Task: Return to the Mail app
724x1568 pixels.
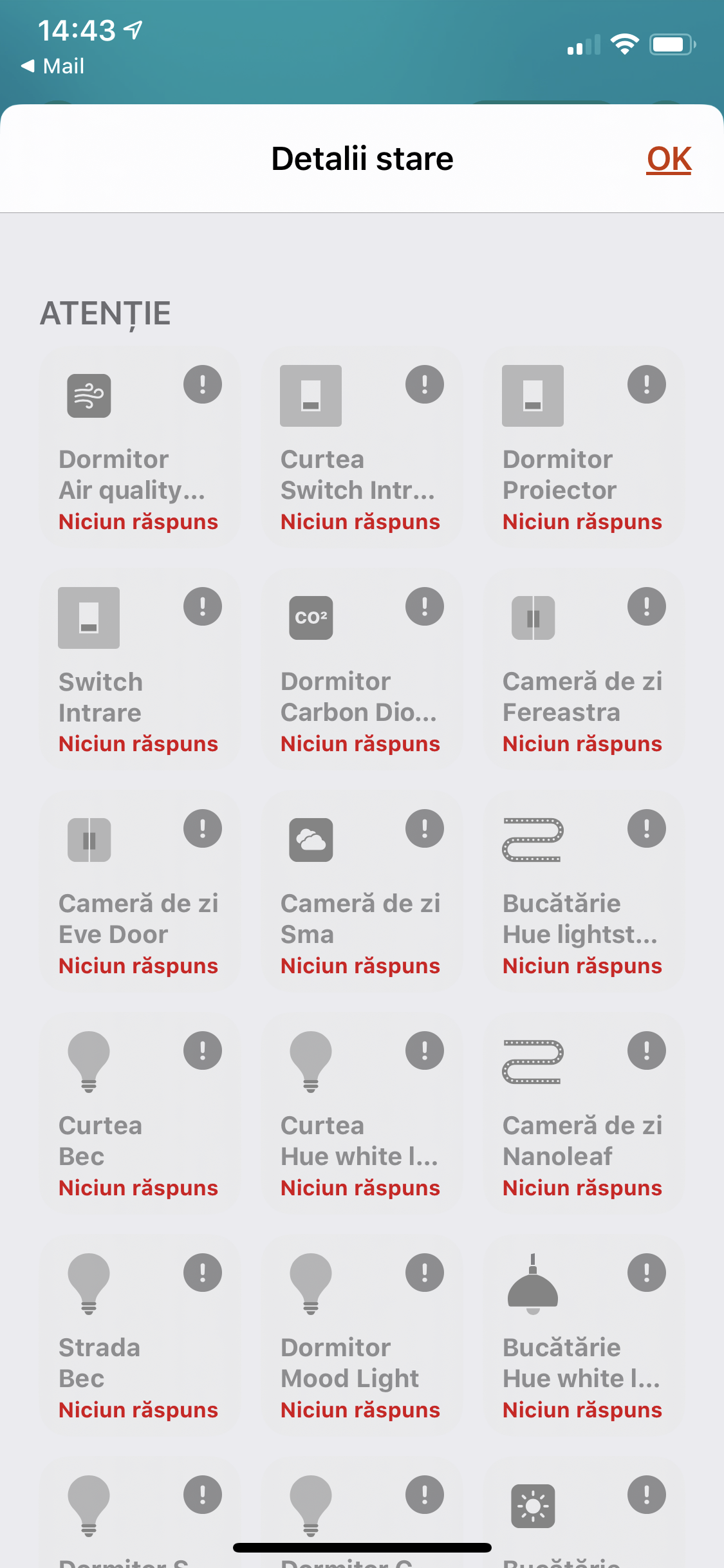Action: click(53, 66)
